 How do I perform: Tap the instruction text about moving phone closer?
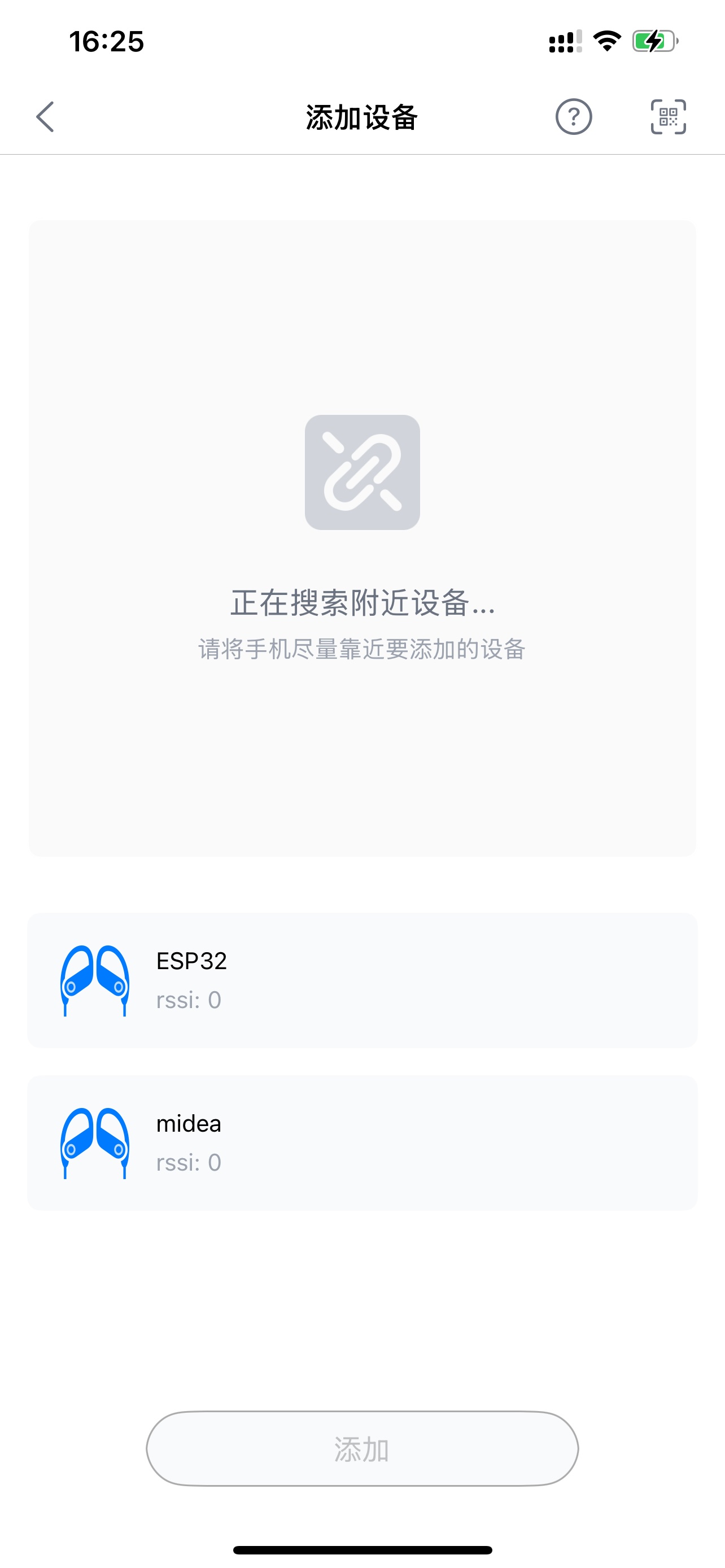pyautogui.click(x=362, y=650)
